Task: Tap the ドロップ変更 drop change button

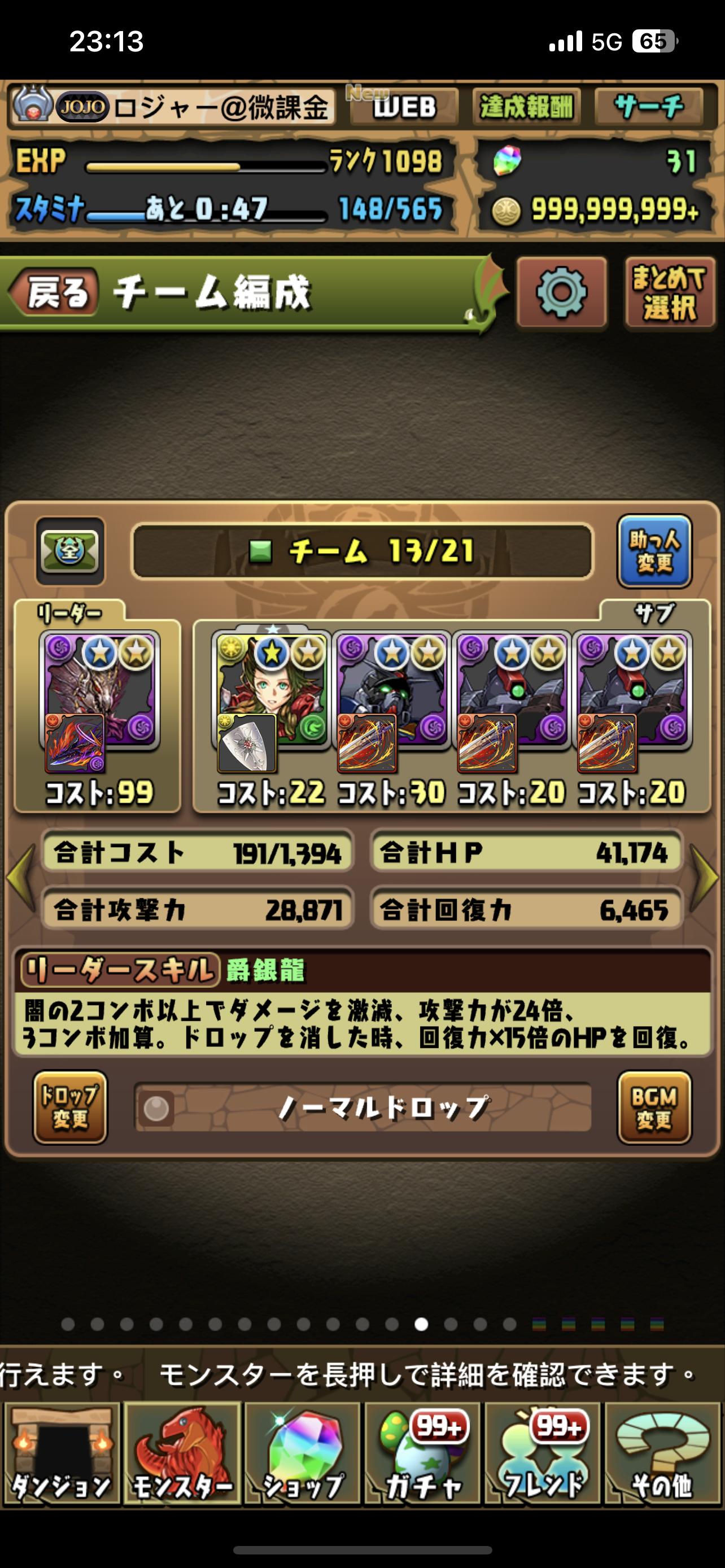Action: tap(70, 1107)
